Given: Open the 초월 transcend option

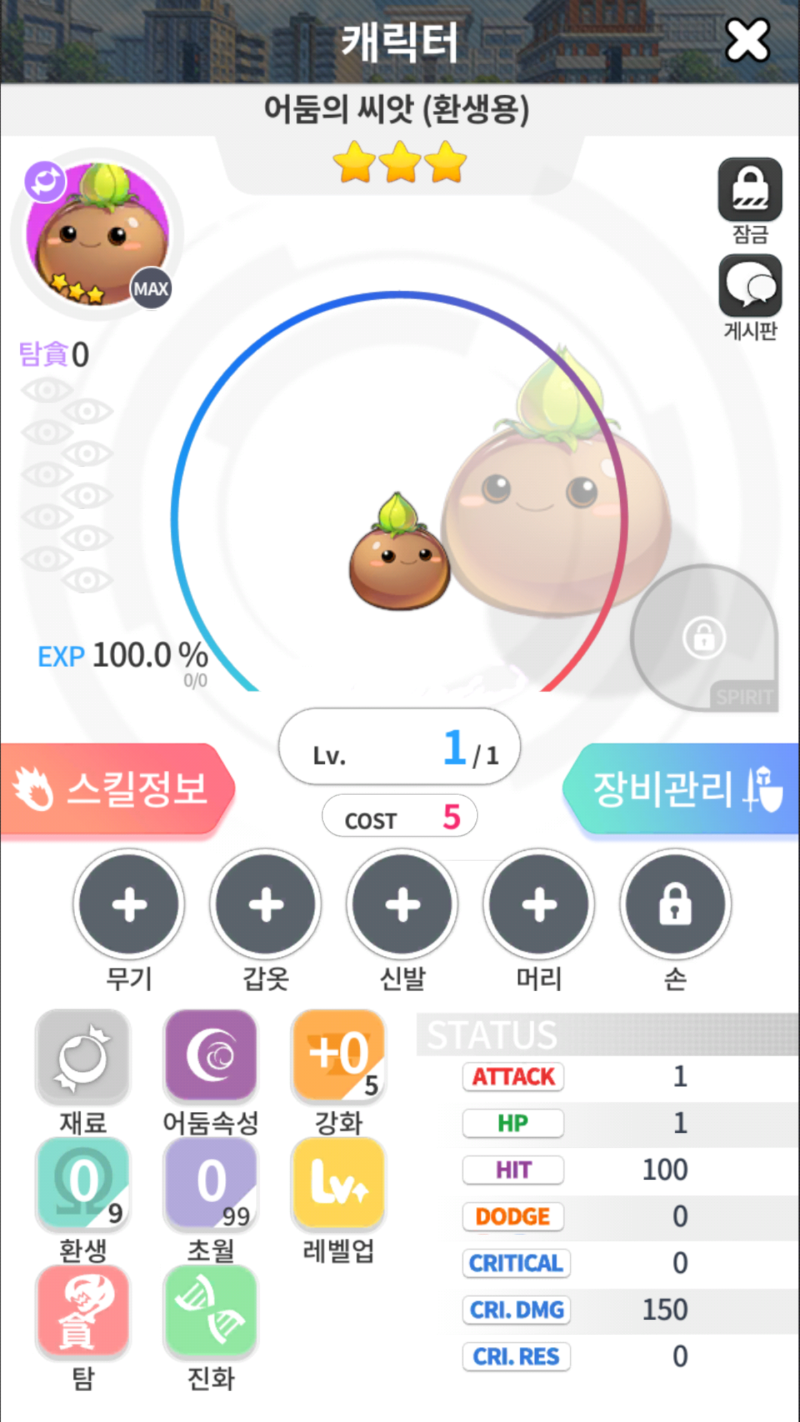Looking at the screenshot, I should [x=210, y=1184].
